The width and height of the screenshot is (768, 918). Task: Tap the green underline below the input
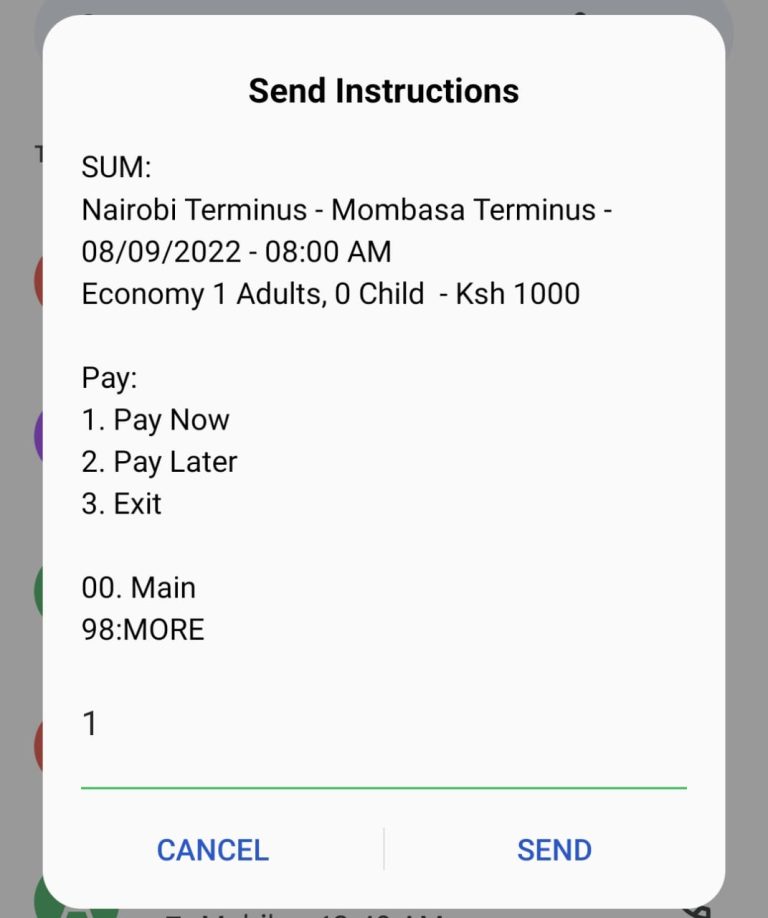384,789
